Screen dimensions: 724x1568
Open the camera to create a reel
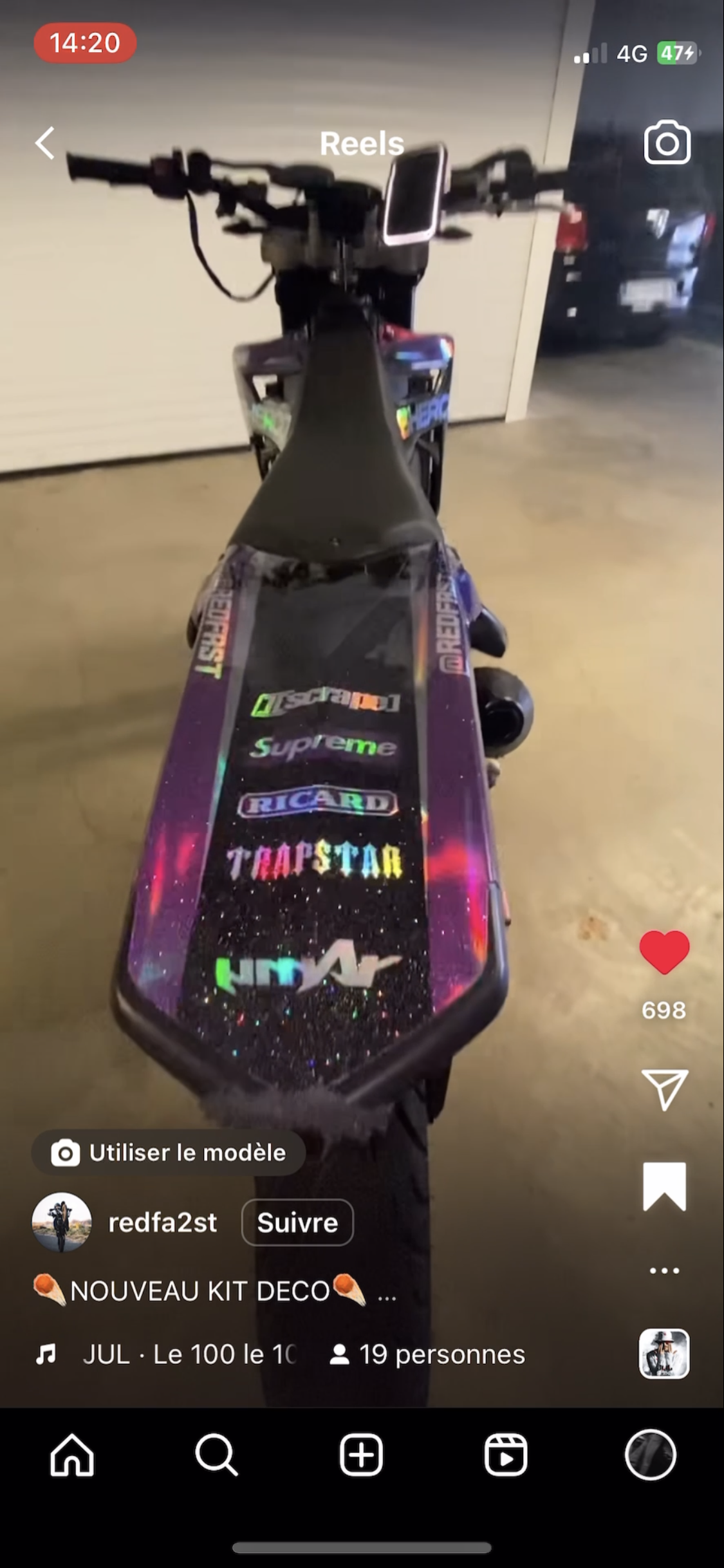[x=667, y=143]
